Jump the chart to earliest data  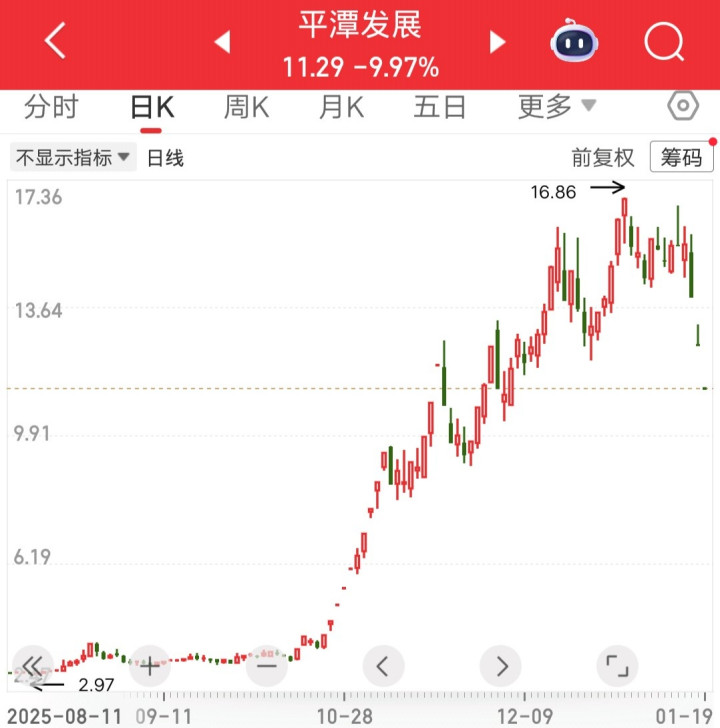tap(32, 665)
